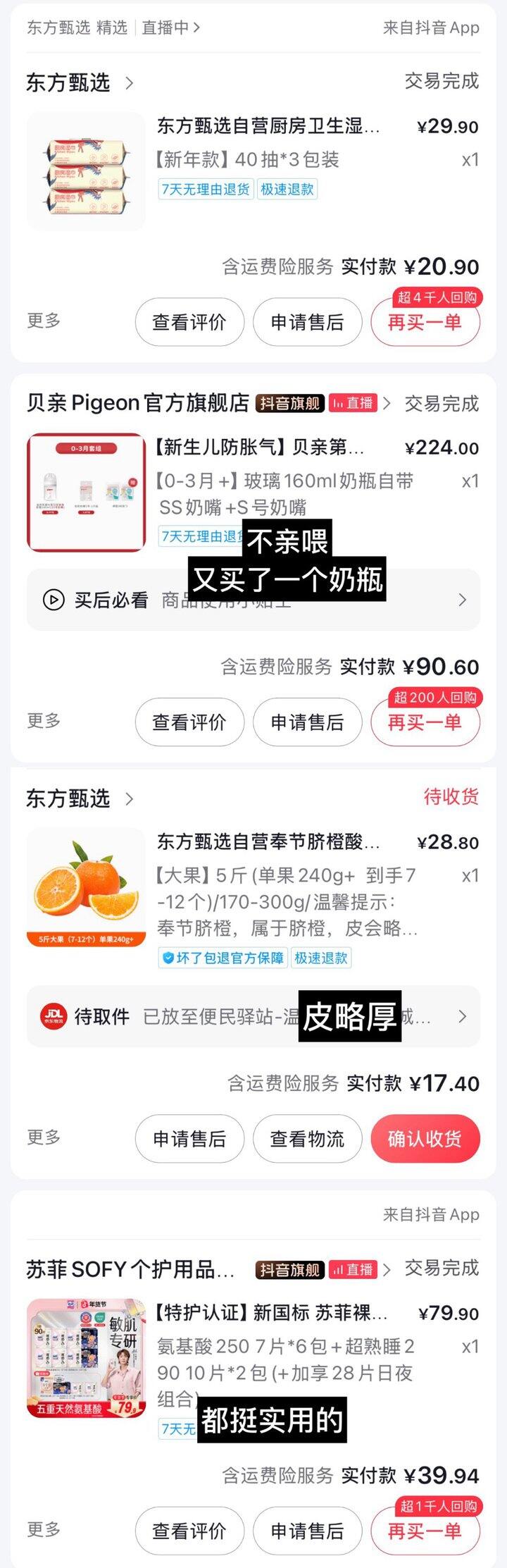Show 更多 options for the SOFY order
507x1568 pixels.
[44, 1529]
